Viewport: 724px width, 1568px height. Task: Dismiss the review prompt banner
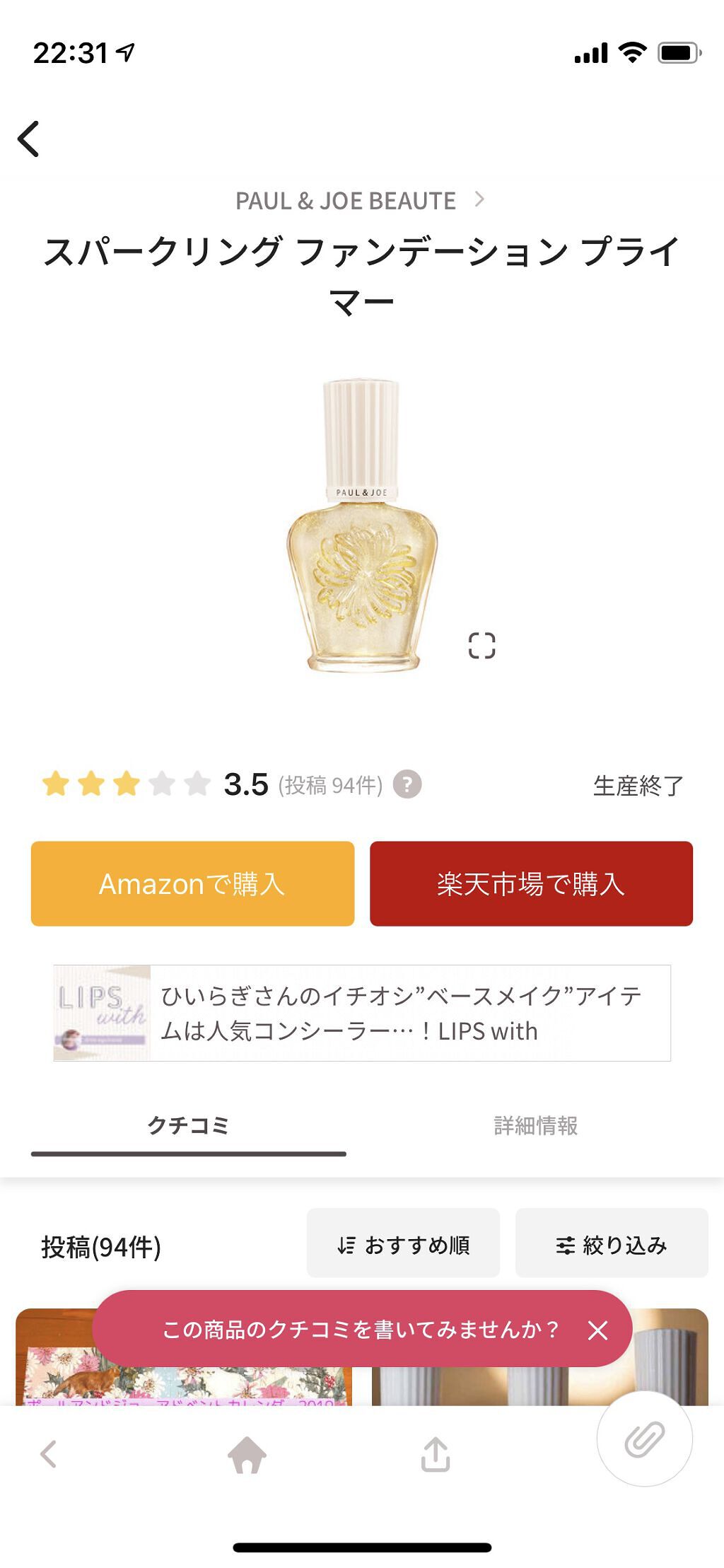tap(598, 1330)
